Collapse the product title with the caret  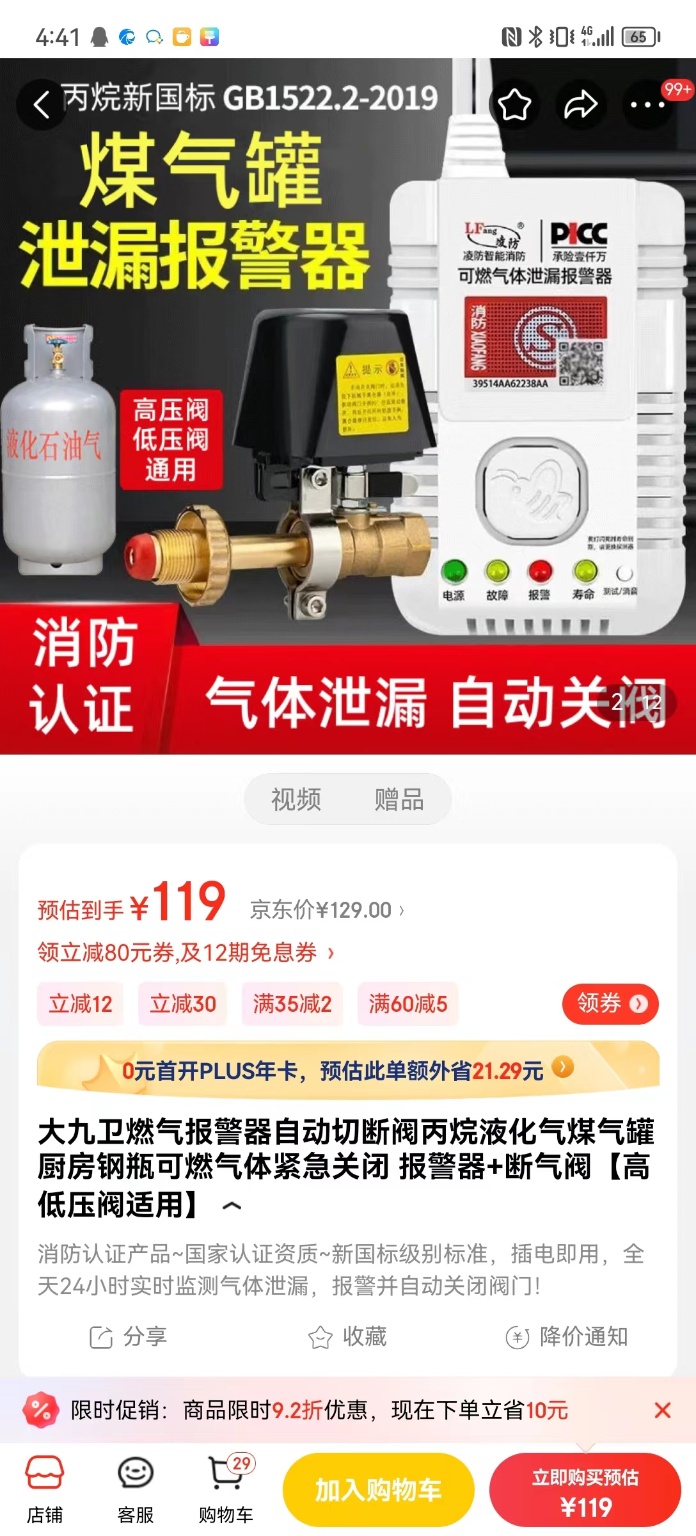231,1205
